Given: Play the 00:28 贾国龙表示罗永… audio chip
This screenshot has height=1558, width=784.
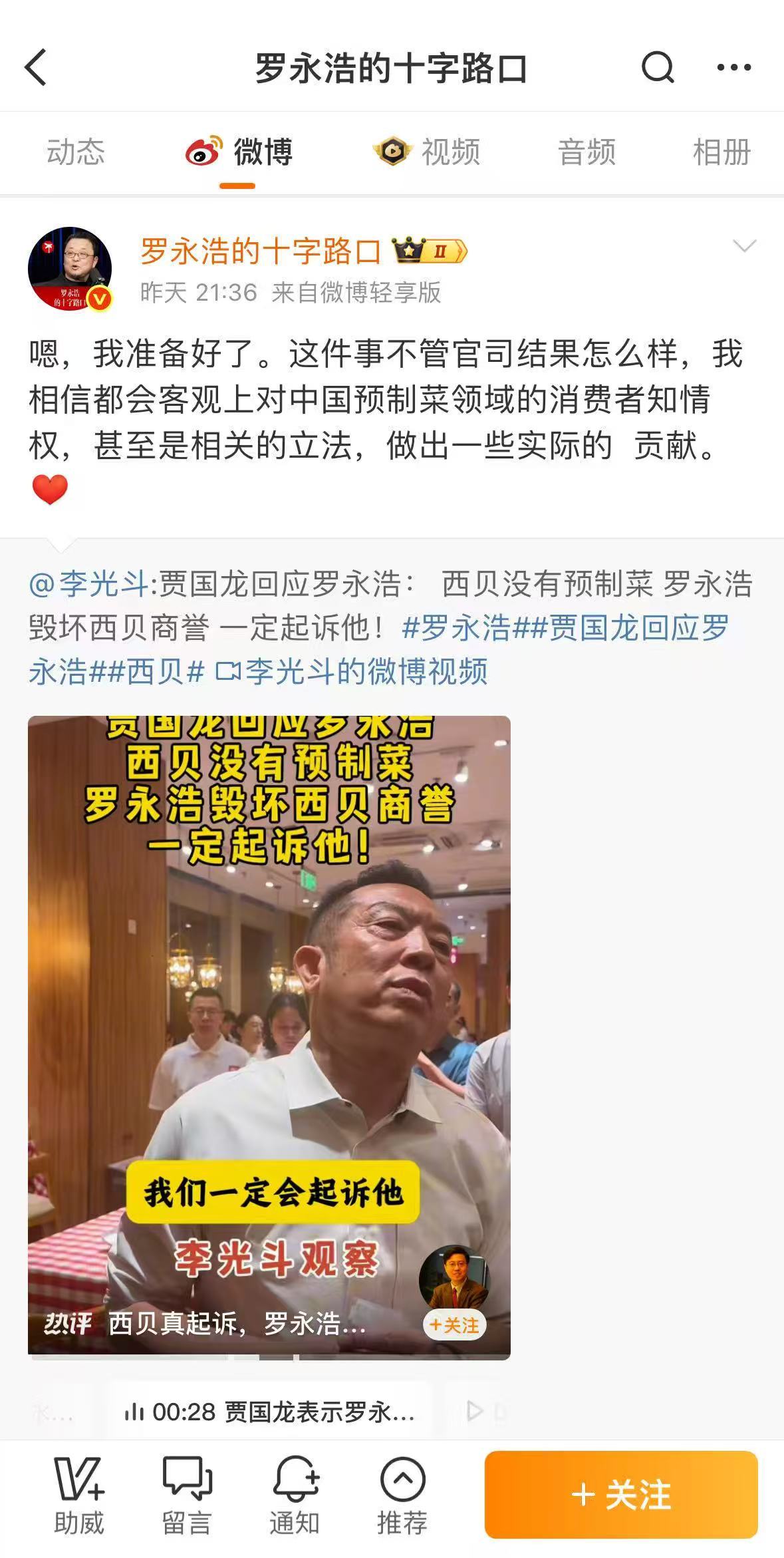Looking at the screenshot, I should pos(269,1412).
